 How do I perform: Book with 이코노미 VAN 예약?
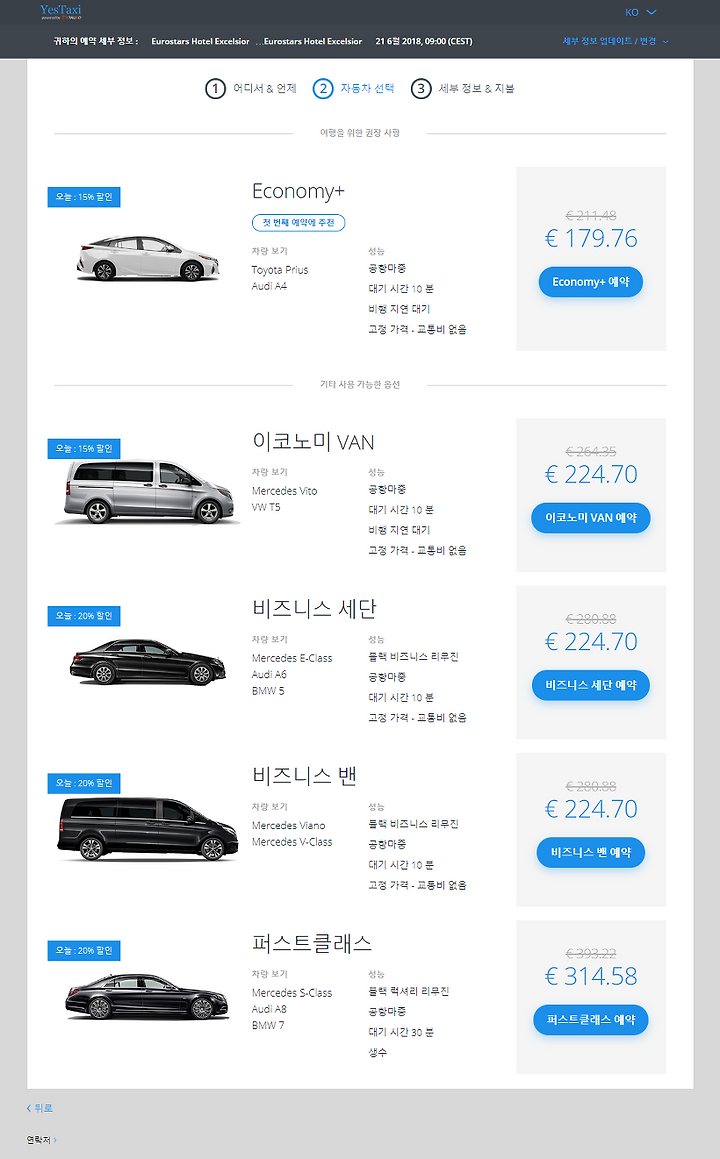point(591,517)
